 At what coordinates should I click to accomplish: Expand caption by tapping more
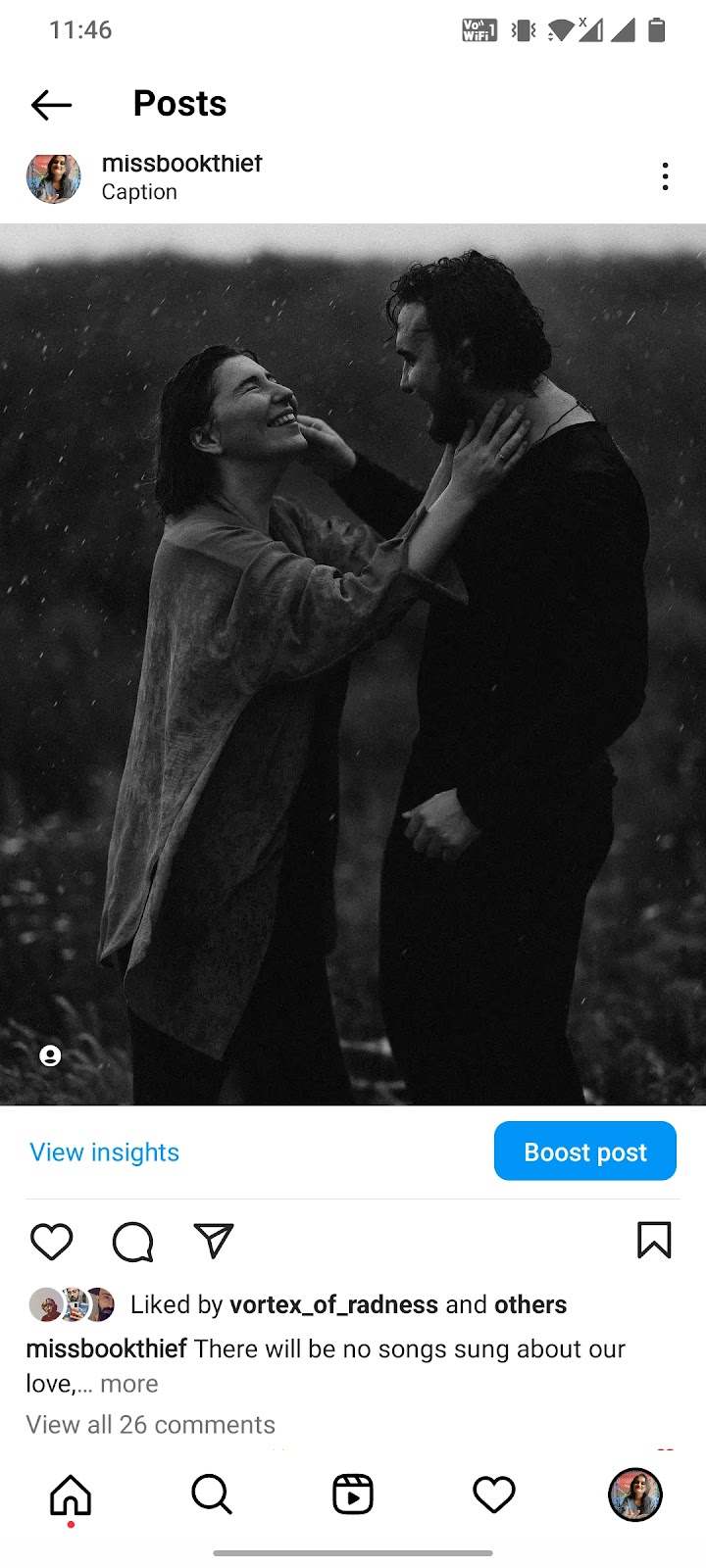(x=128, y=1384)
